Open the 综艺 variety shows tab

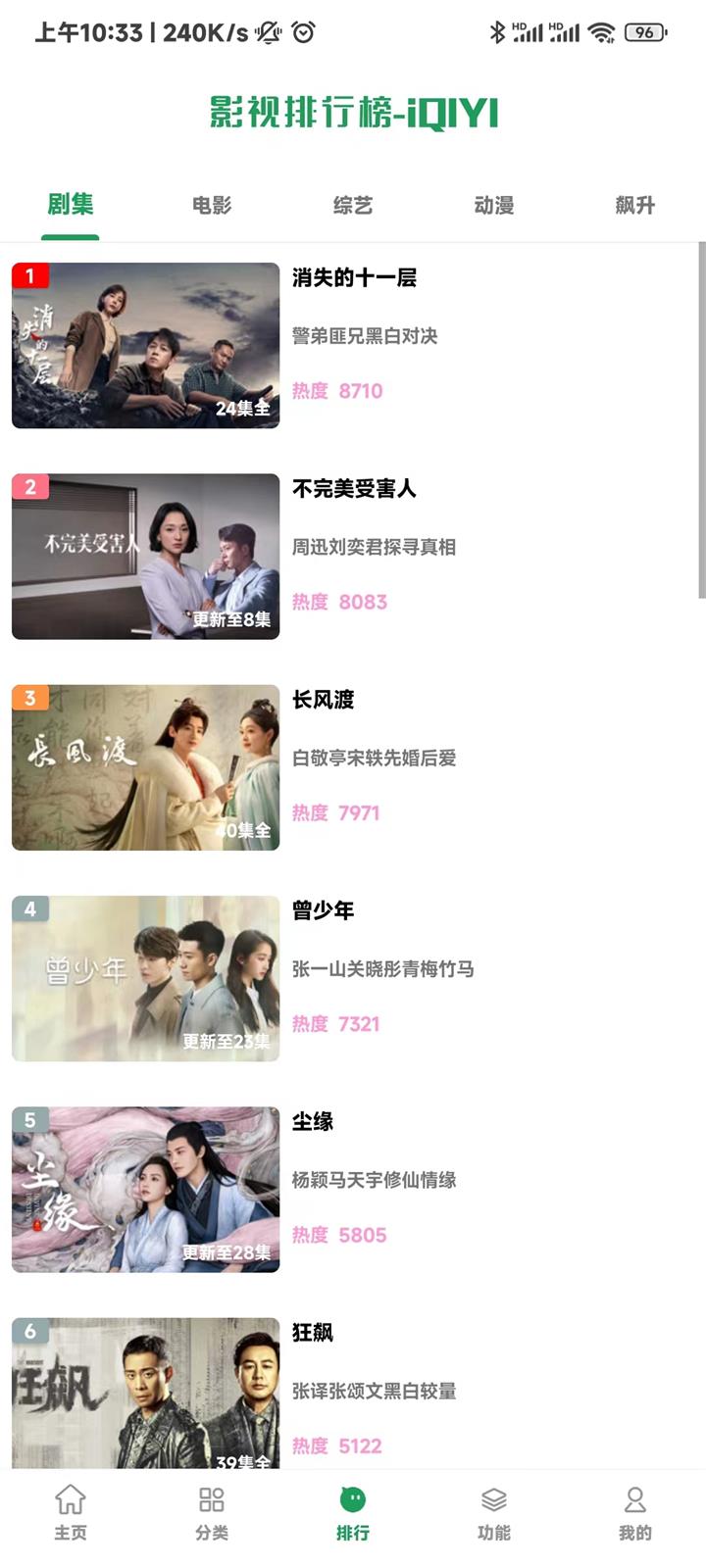(x=353, y=206)
